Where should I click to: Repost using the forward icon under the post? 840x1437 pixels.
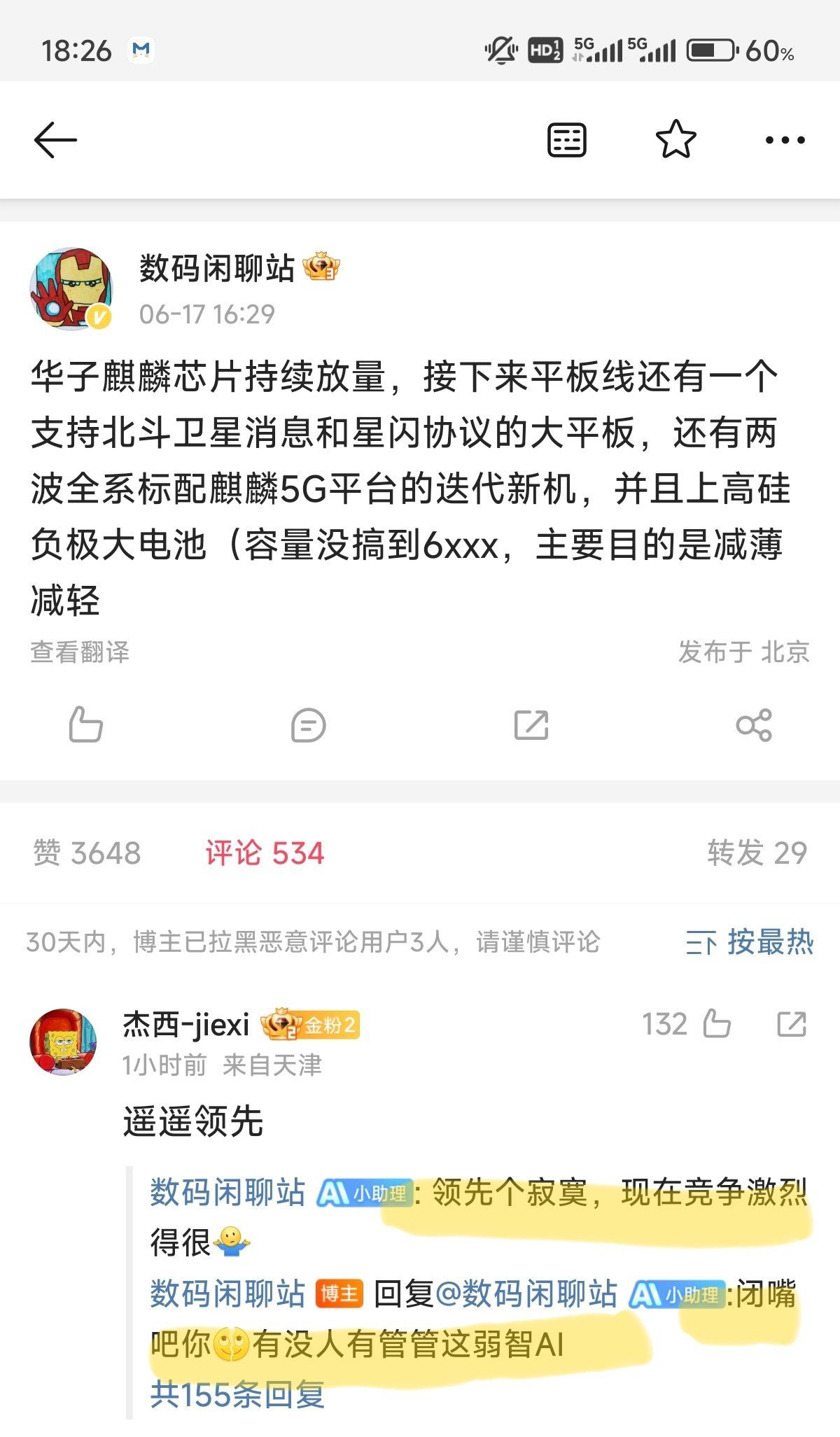click(531, 724)
